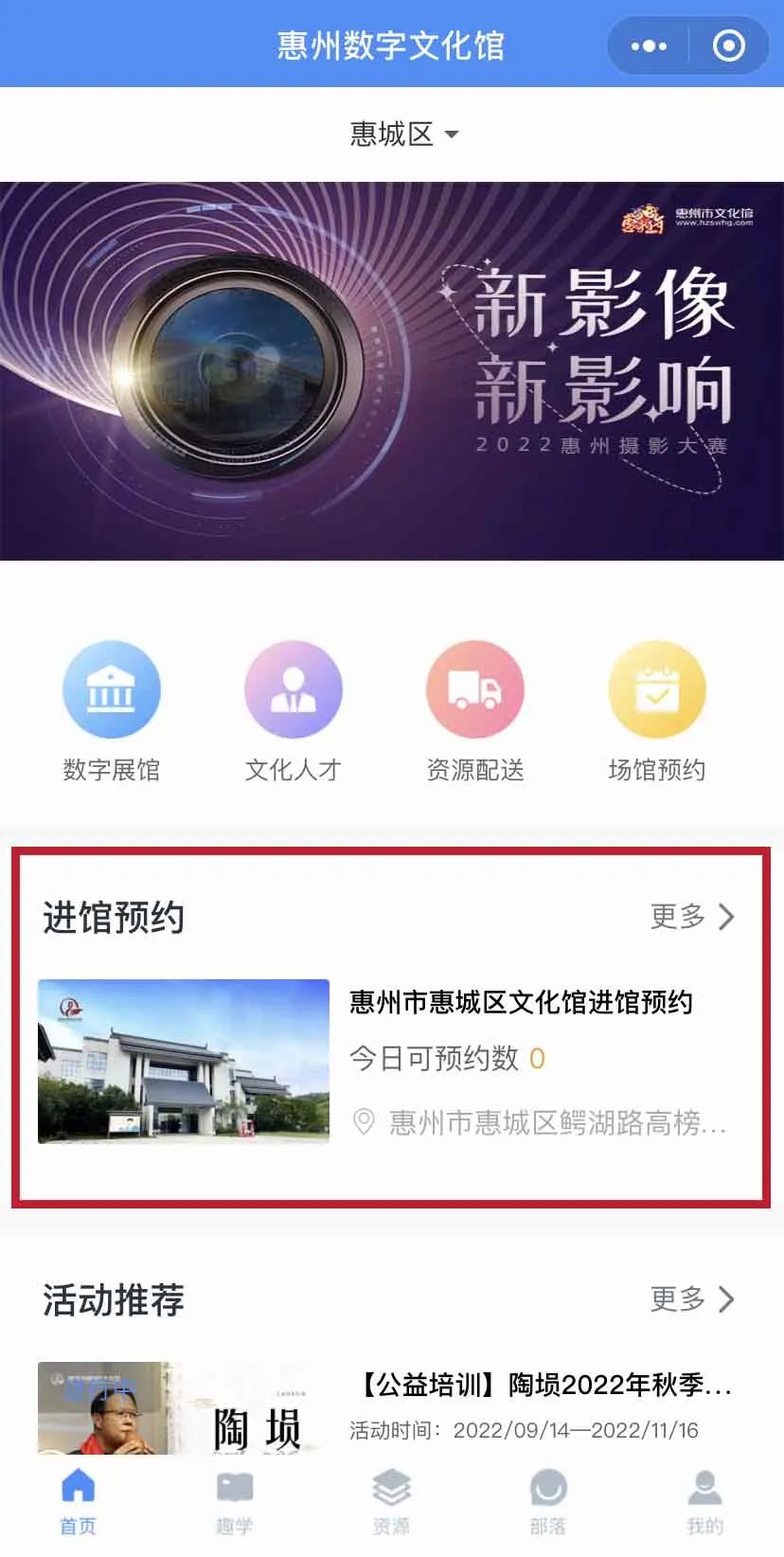Switch to the 我的 tab

704,1501
